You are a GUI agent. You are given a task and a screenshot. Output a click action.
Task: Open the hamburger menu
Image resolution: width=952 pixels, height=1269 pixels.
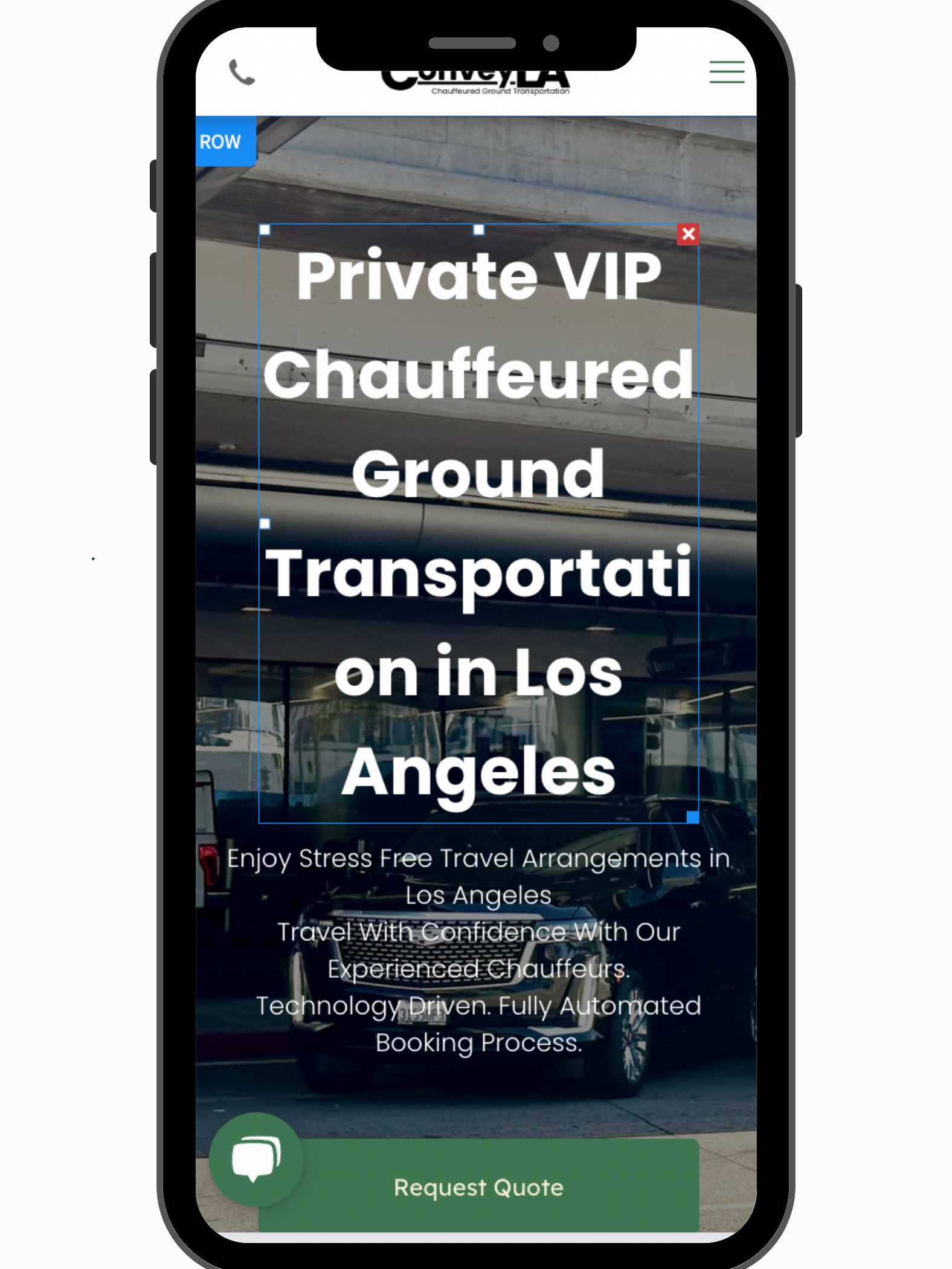click(x=726, y=72)
